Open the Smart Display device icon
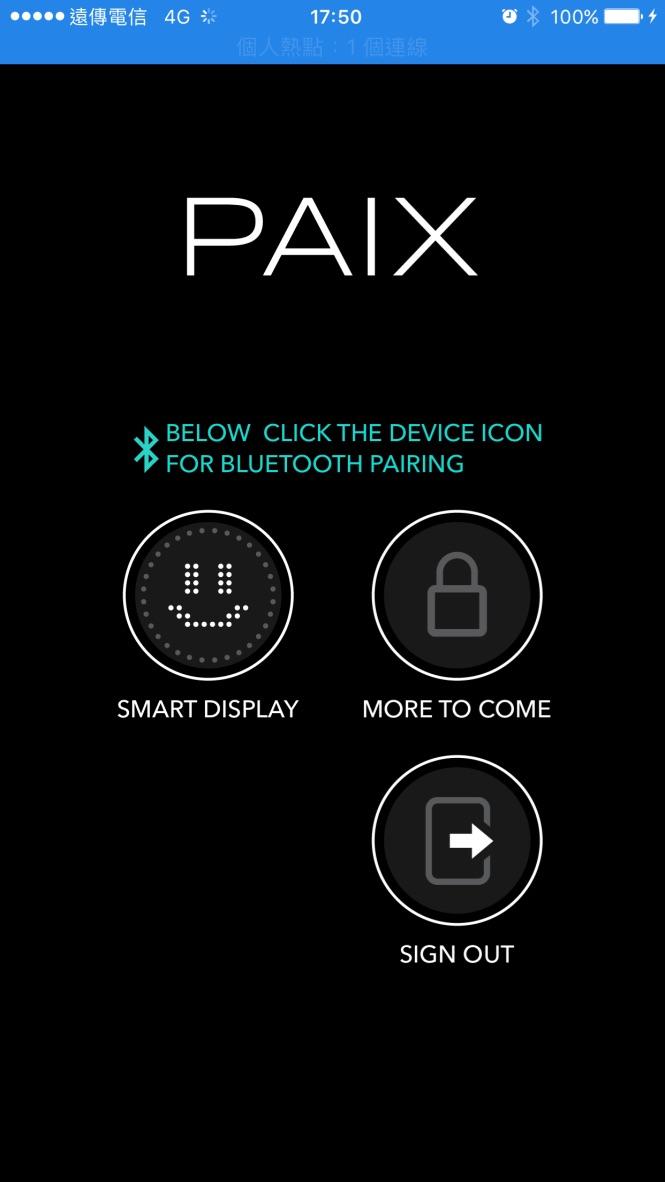Image resolution: width=665 pixels, height=1182 pixels. tap(208, 596)
